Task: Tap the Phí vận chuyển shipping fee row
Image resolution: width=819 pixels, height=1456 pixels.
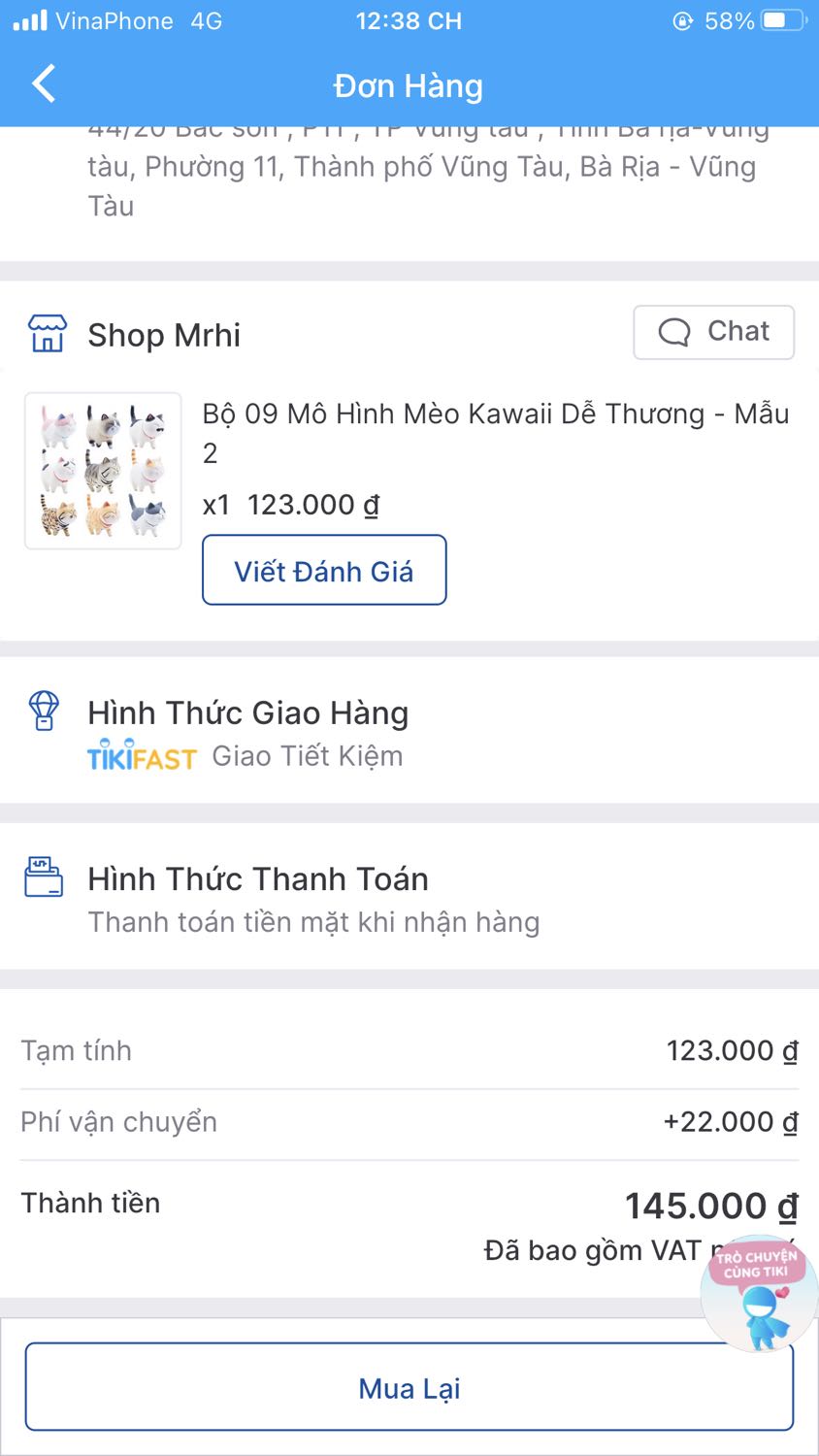Action: (x=118, y=1121)
